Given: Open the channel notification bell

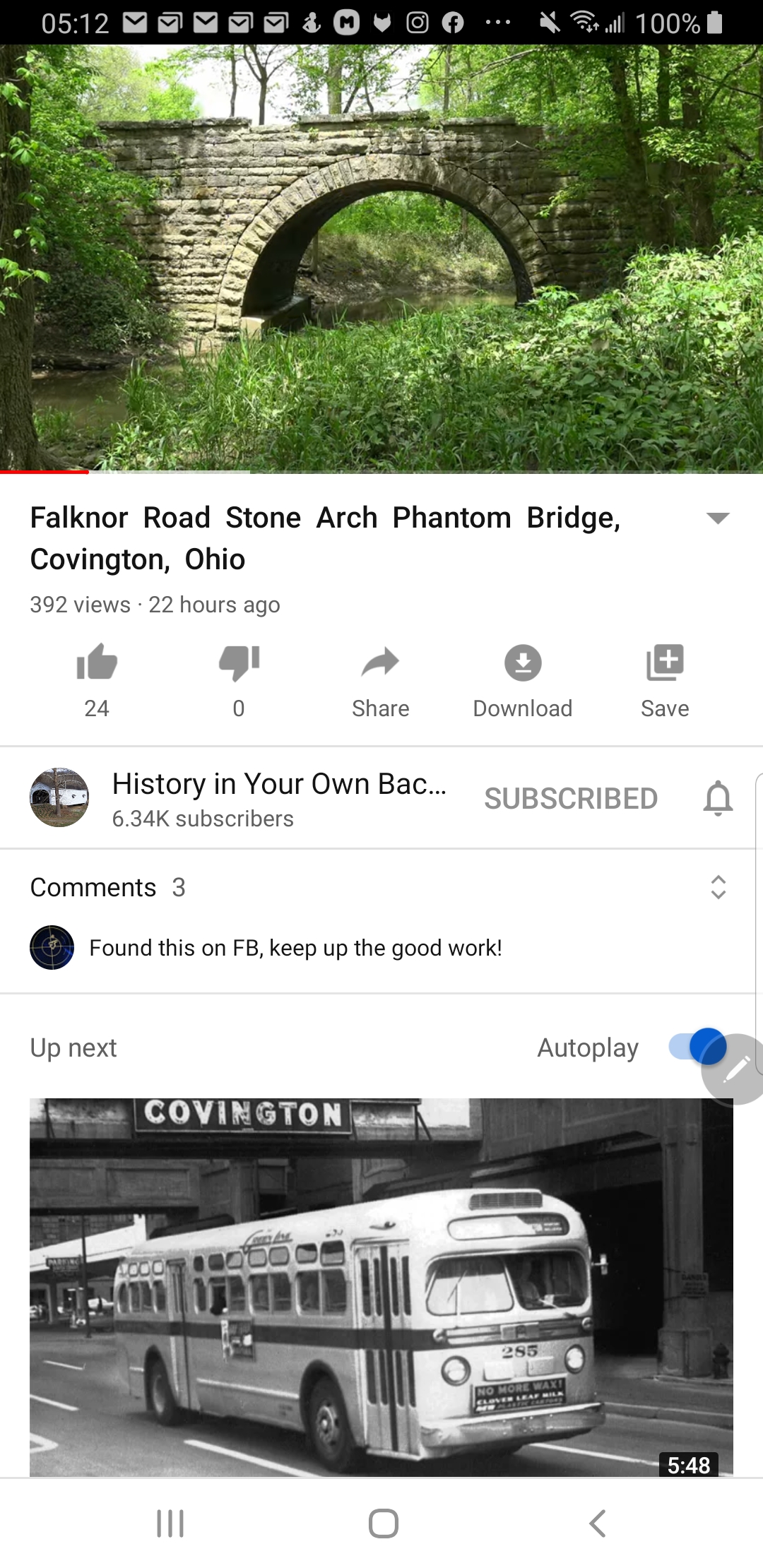Looking at the screenshot, I should (x=718, y=798).
